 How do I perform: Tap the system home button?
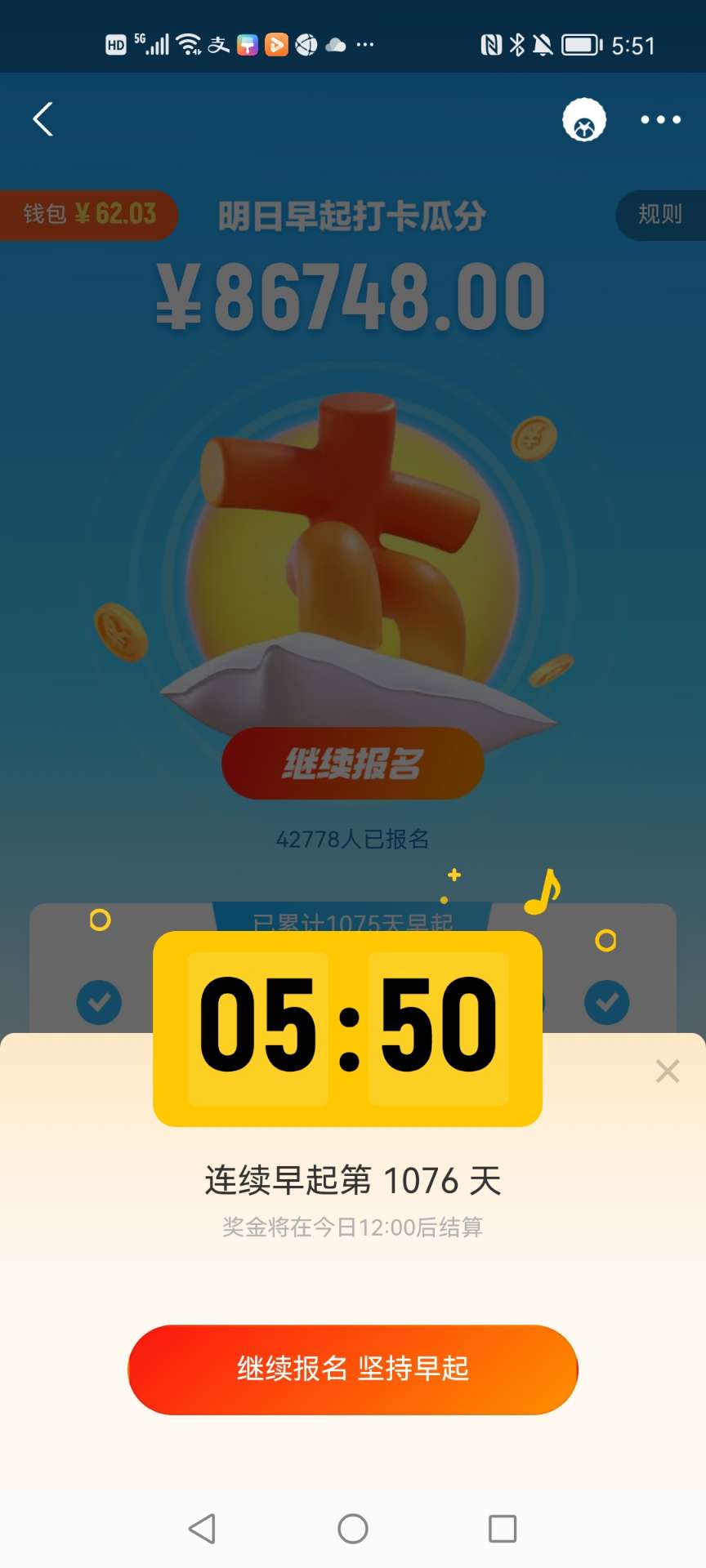coord(352,1528)
